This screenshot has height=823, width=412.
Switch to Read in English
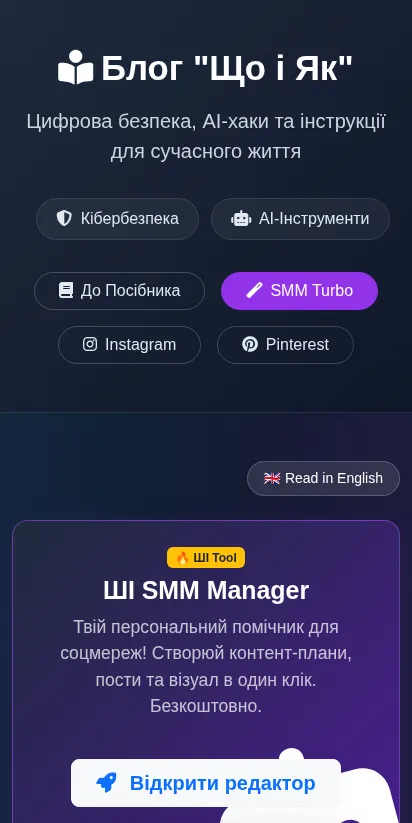(323, 478)
